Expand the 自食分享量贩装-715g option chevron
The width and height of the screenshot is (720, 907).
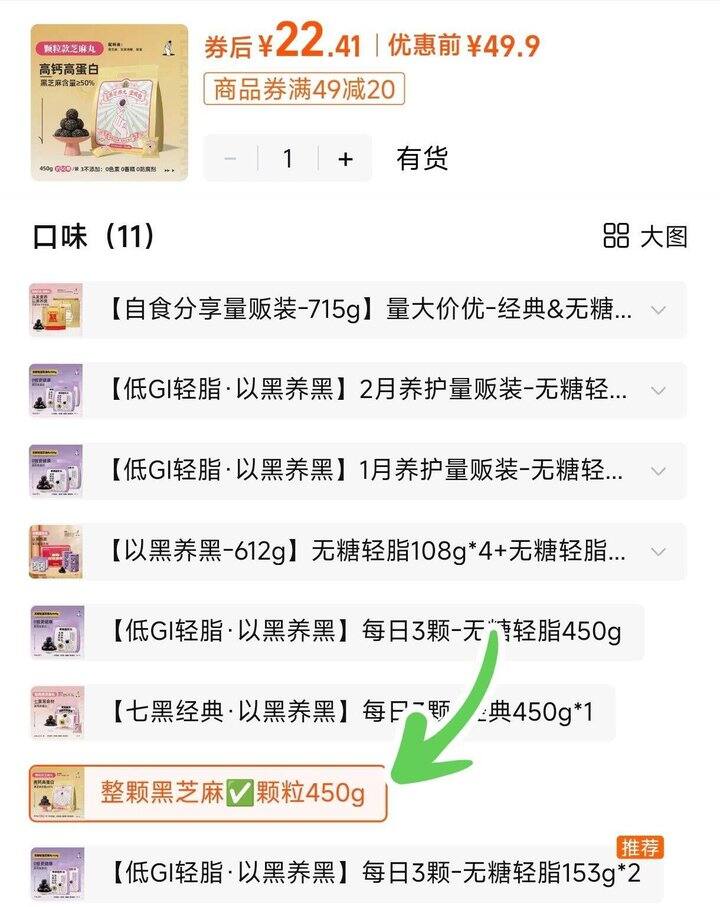(655, 310)
